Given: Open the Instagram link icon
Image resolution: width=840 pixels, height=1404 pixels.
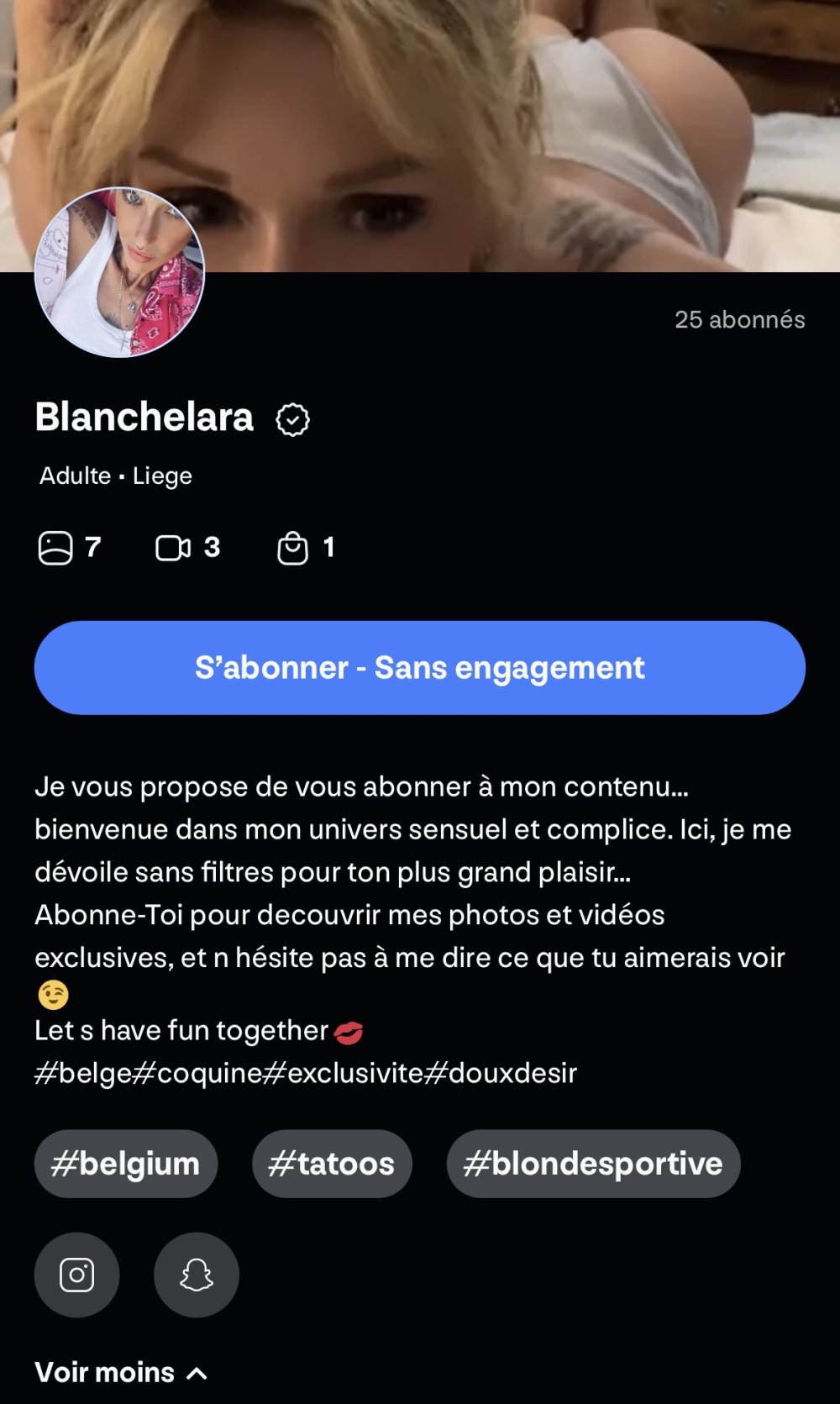Looking at the screenshot, I should [76, 1275].
